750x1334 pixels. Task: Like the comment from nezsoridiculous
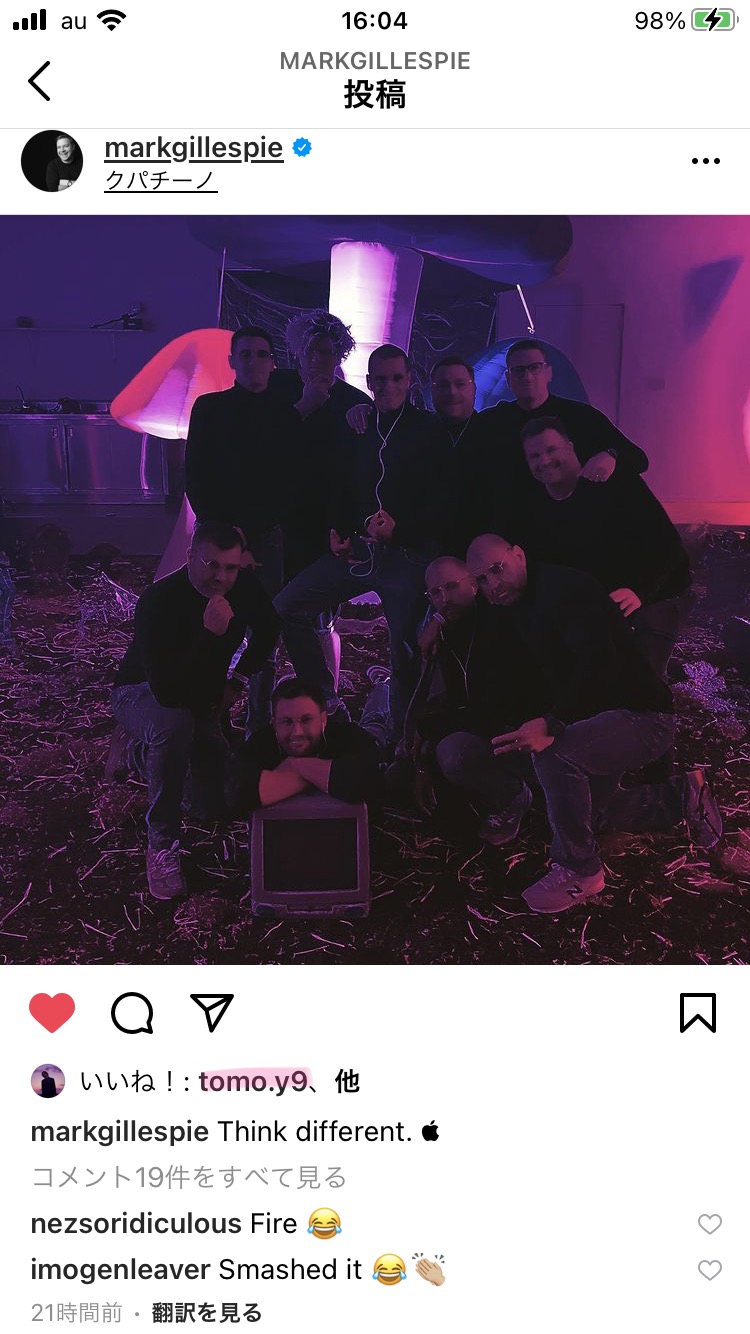709,1224
